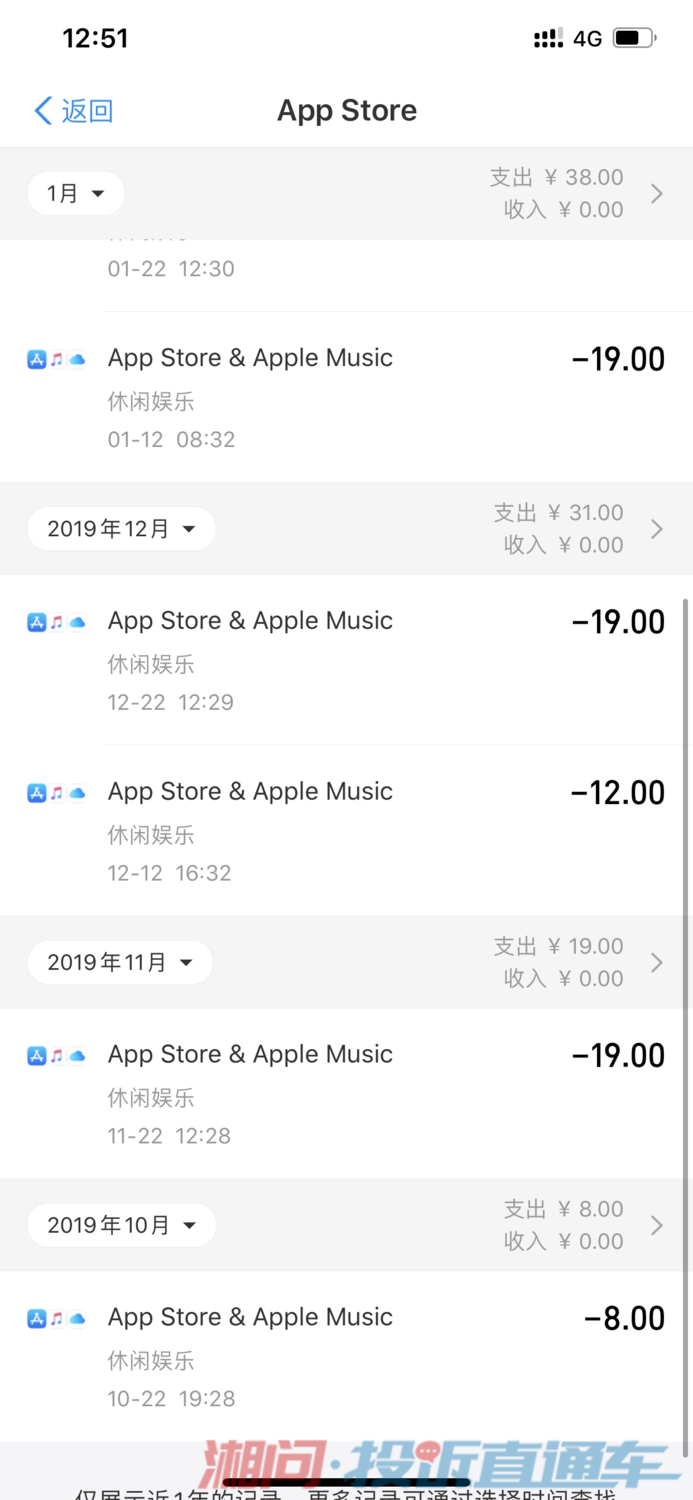Open December summary showing ¥31.00 spent
This screenshot has width=693, height=1500.
coord(578,529)
